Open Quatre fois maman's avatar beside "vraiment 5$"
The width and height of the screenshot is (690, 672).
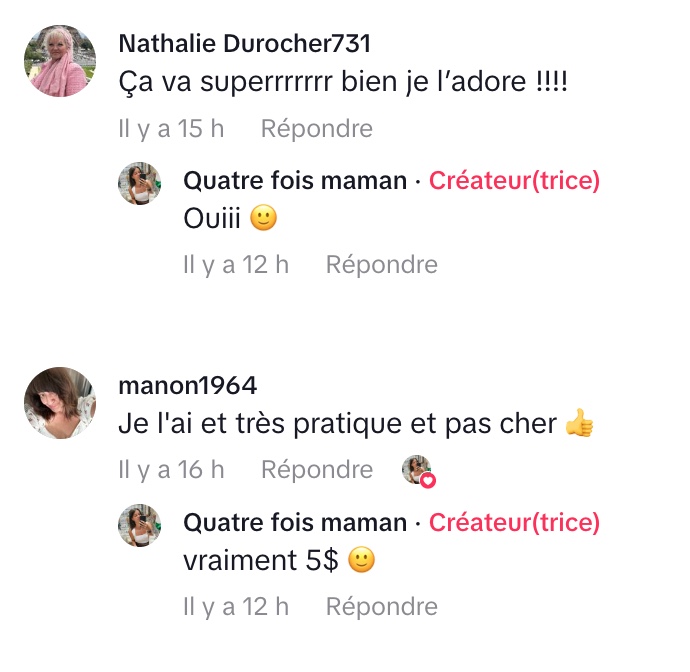click(140, 525)
